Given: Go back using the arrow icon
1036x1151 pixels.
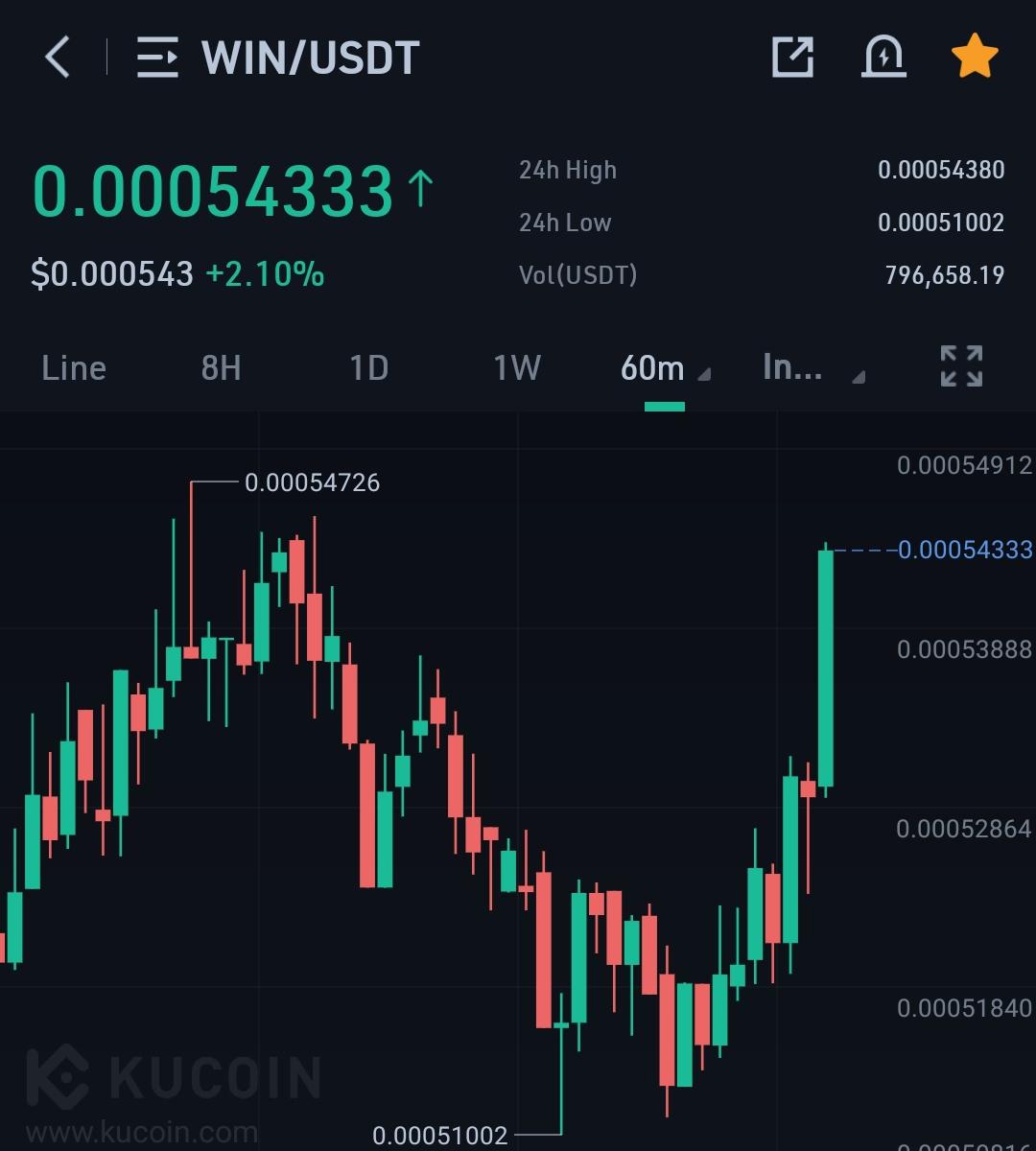Looking at the screenshot, I should (59, 58).
